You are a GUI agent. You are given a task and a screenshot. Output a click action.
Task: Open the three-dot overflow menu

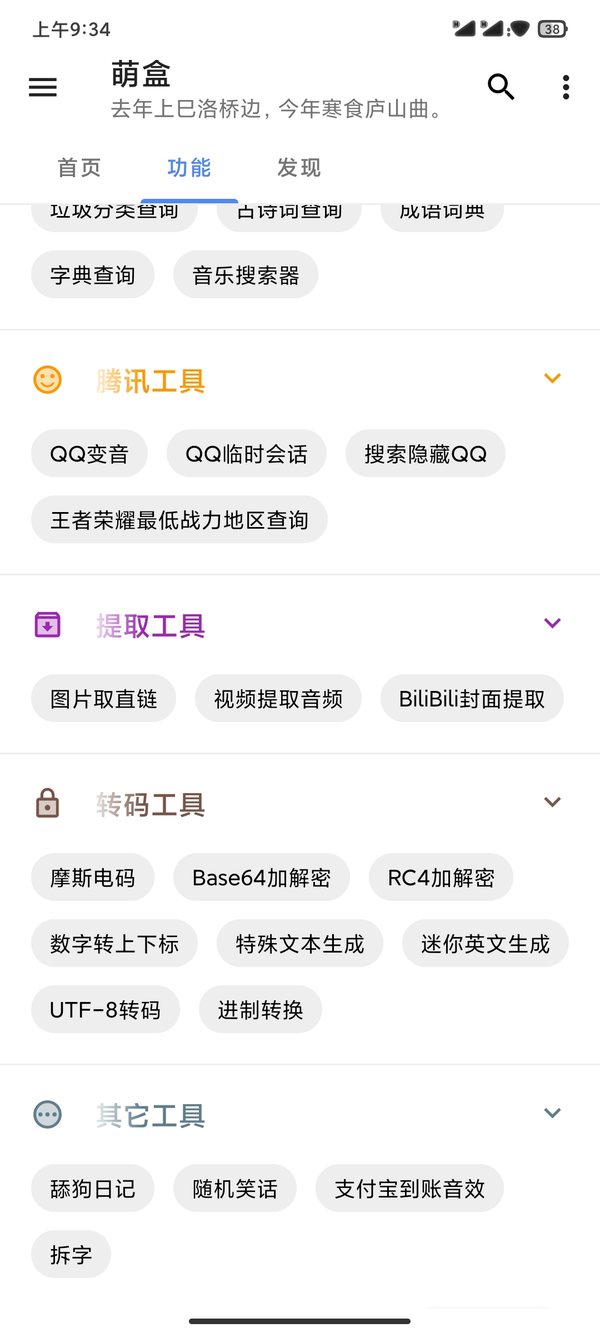tap(566, 87)
